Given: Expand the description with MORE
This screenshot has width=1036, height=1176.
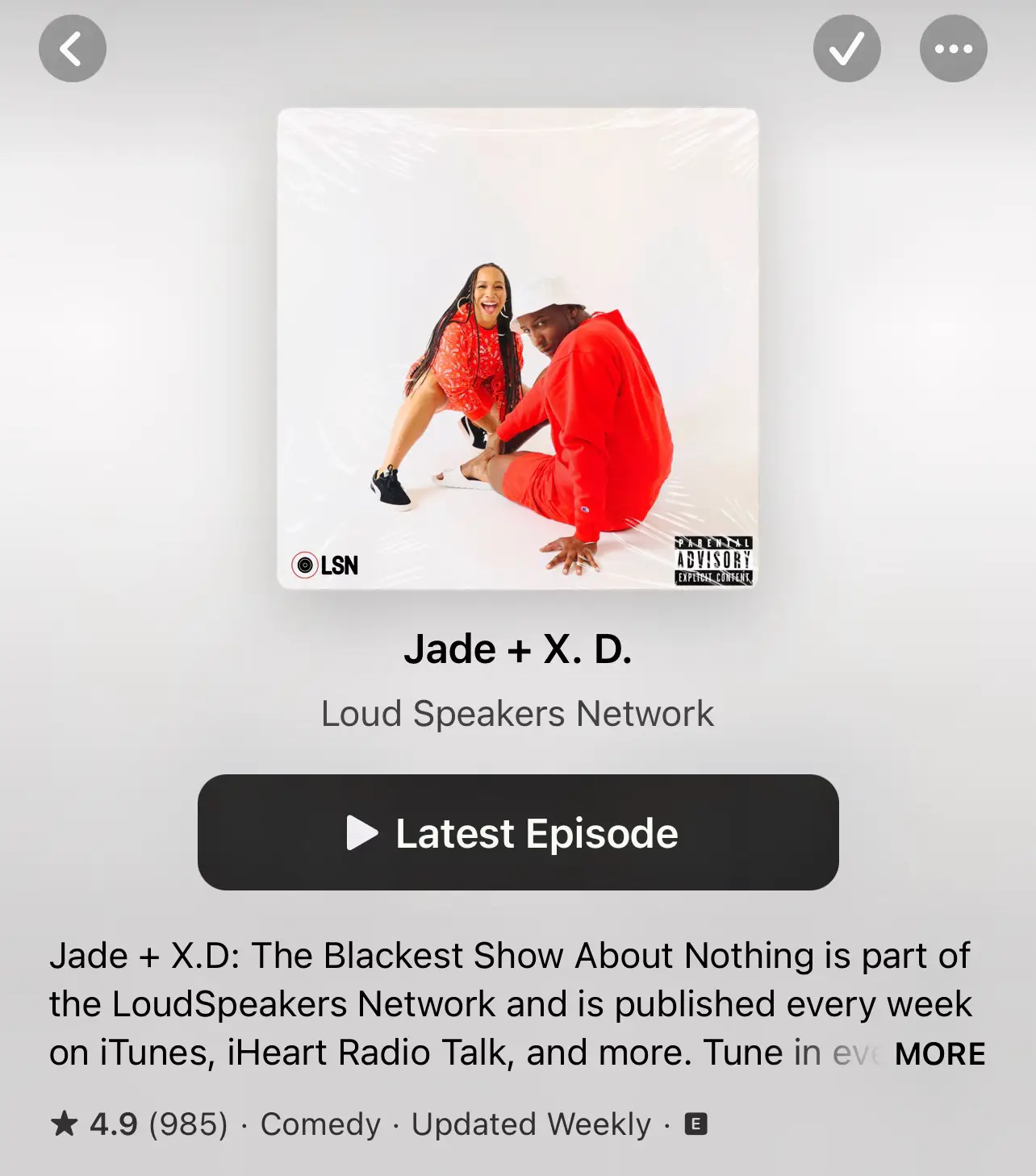Looking at the screenshot, I should (940, 1053).
